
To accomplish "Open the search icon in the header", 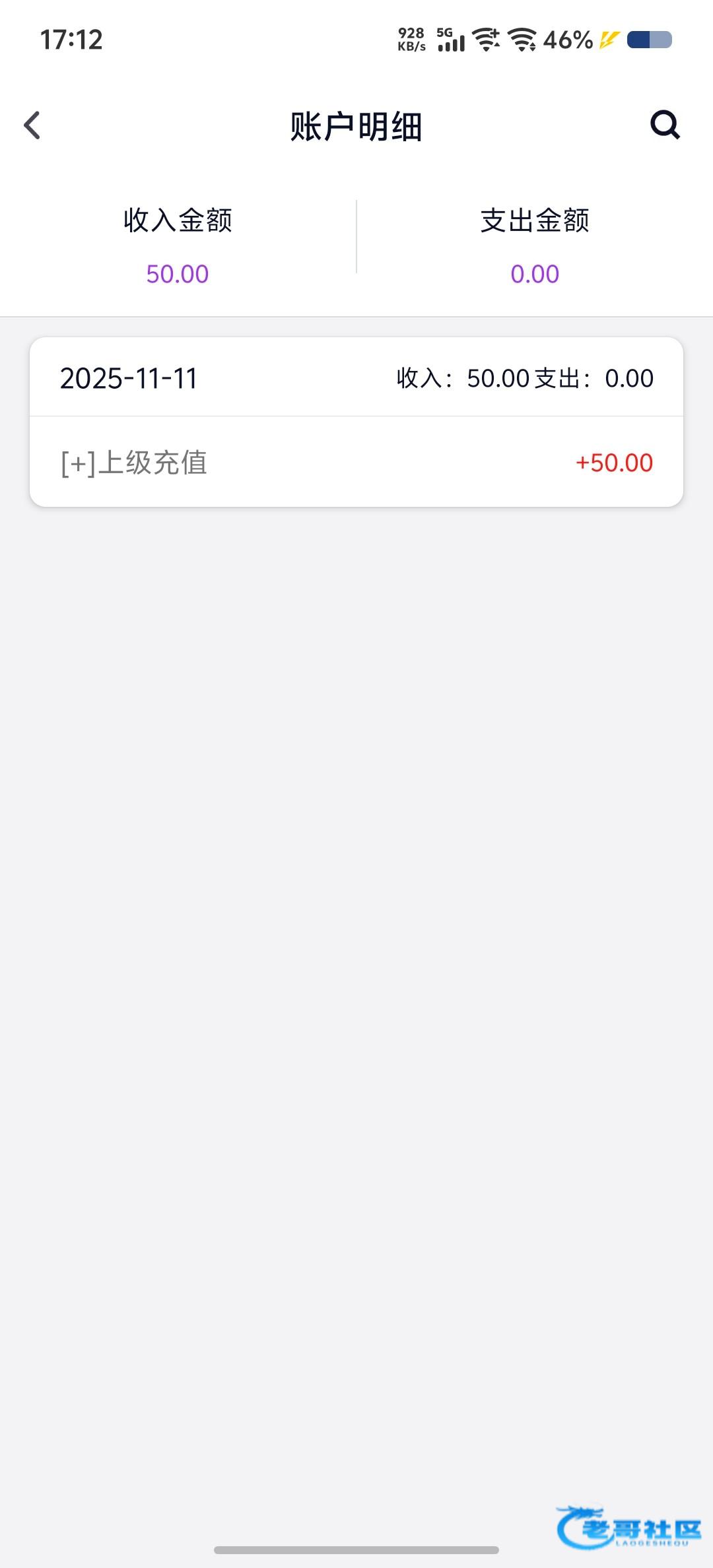I will pos(664,125).
